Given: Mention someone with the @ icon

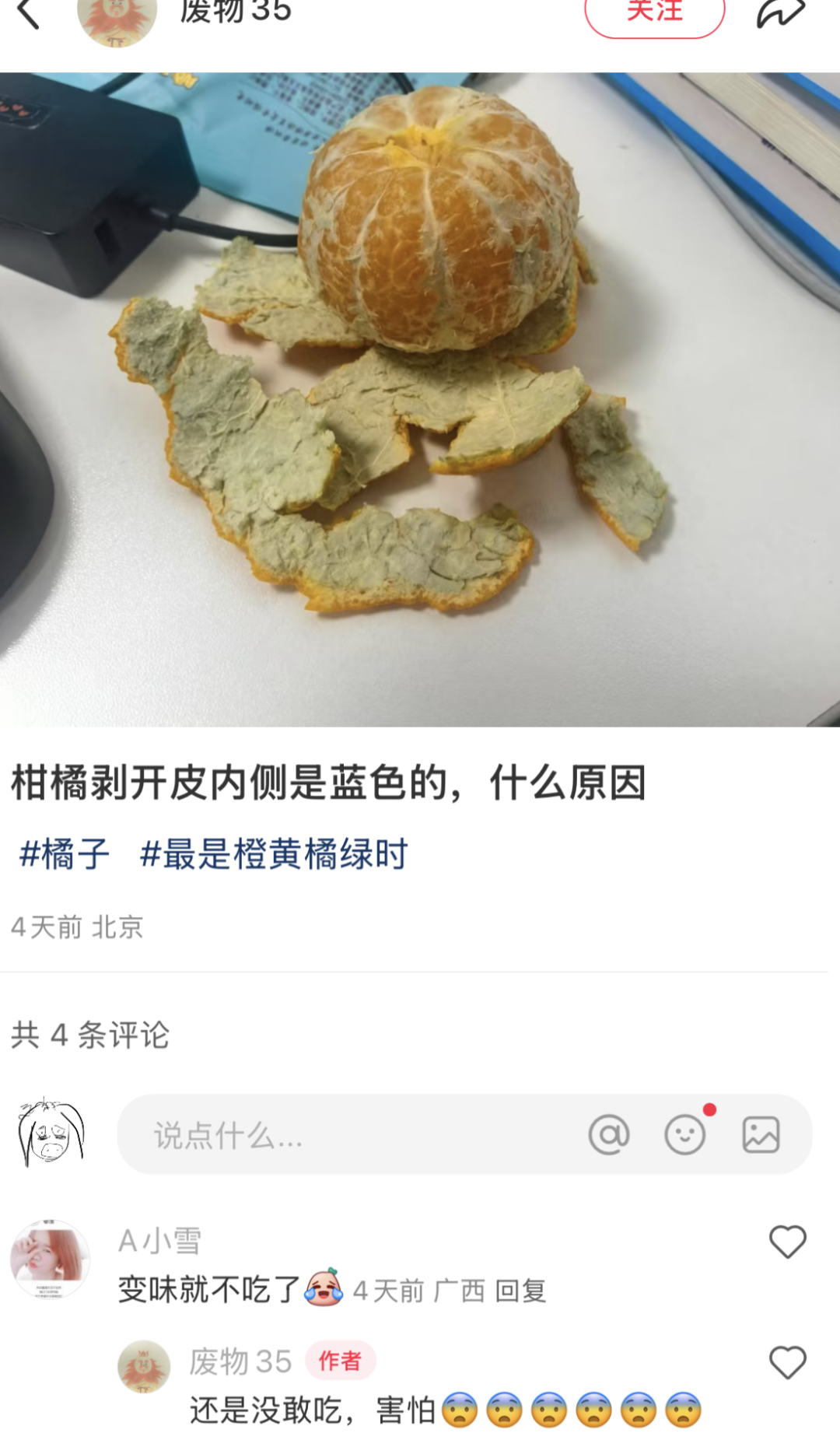Looking at the screenshot, I should coord(608,1135).
